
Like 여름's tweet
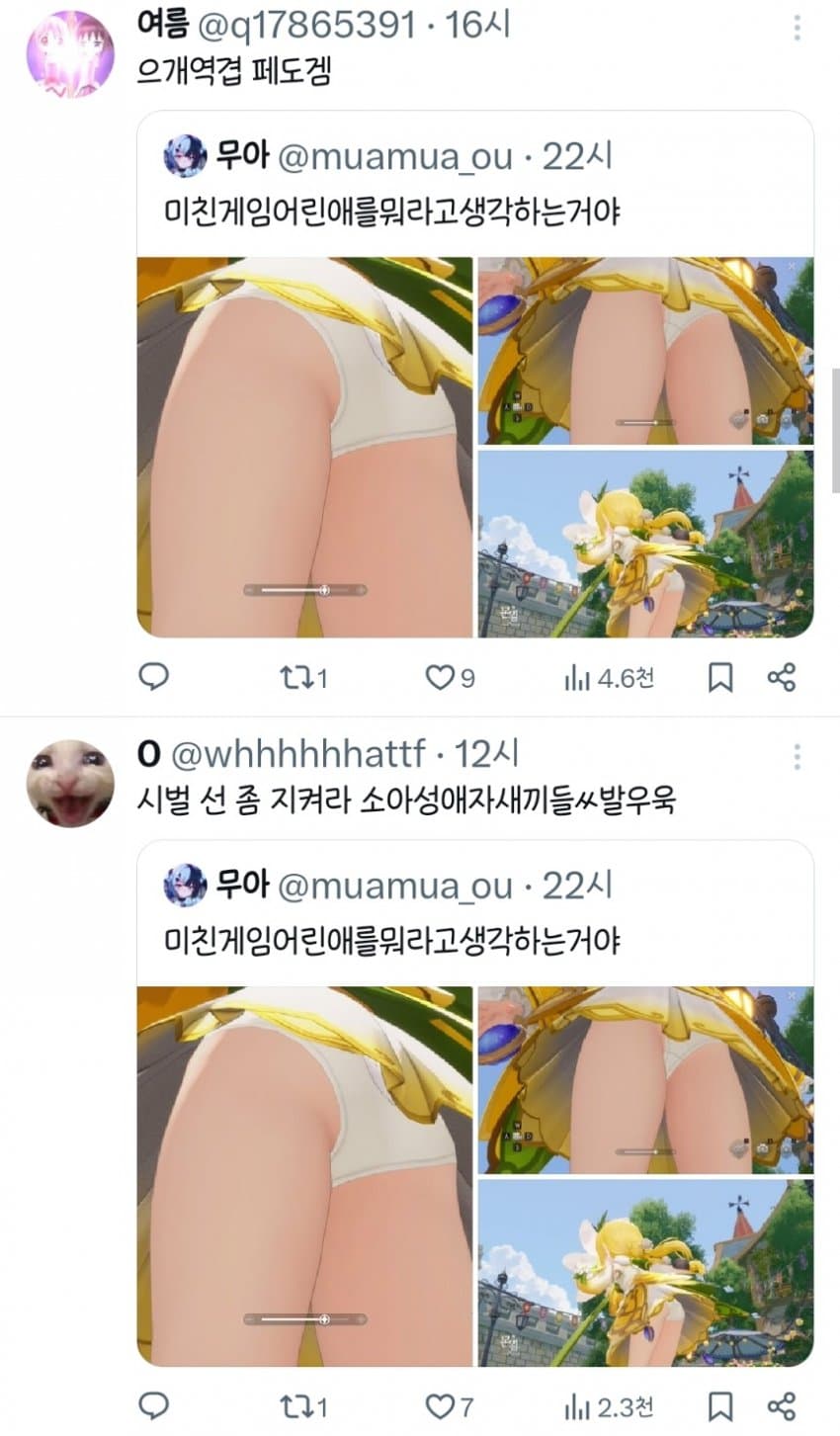[x=438, y=678]
